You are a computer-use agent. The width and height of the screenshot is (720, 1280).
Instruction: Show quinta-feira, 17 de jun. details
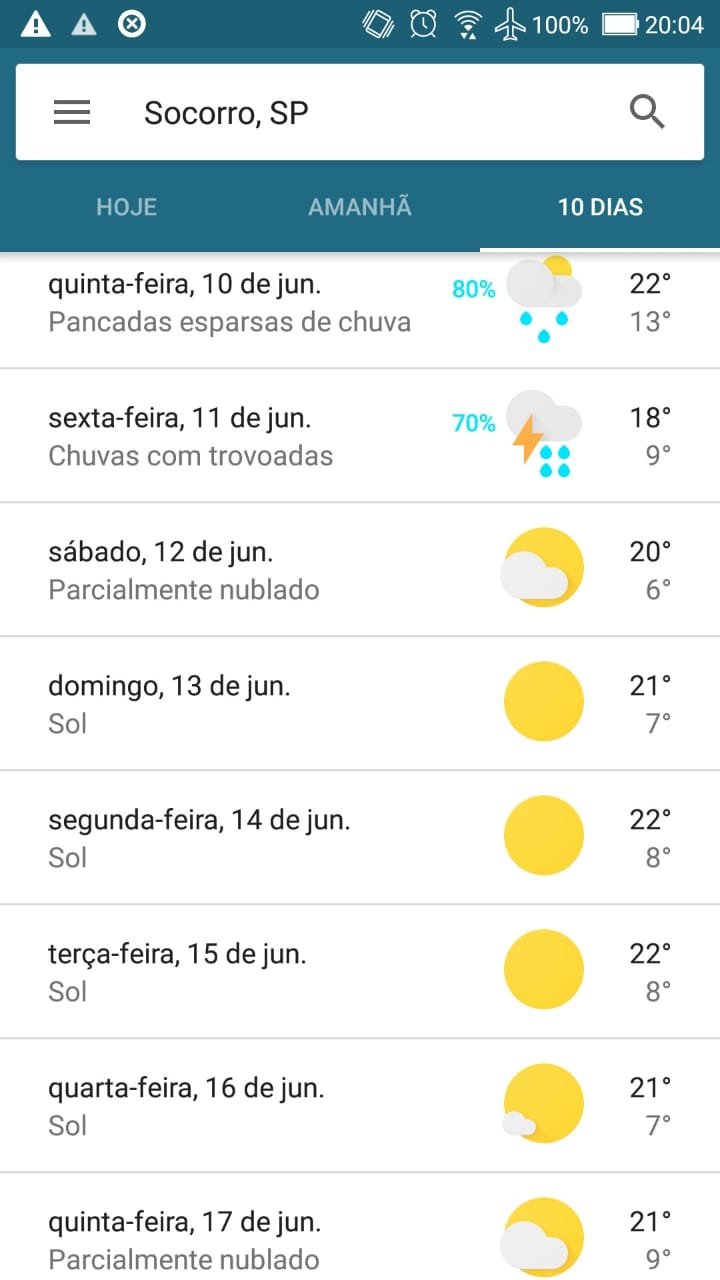click(x=360, y=1227)
